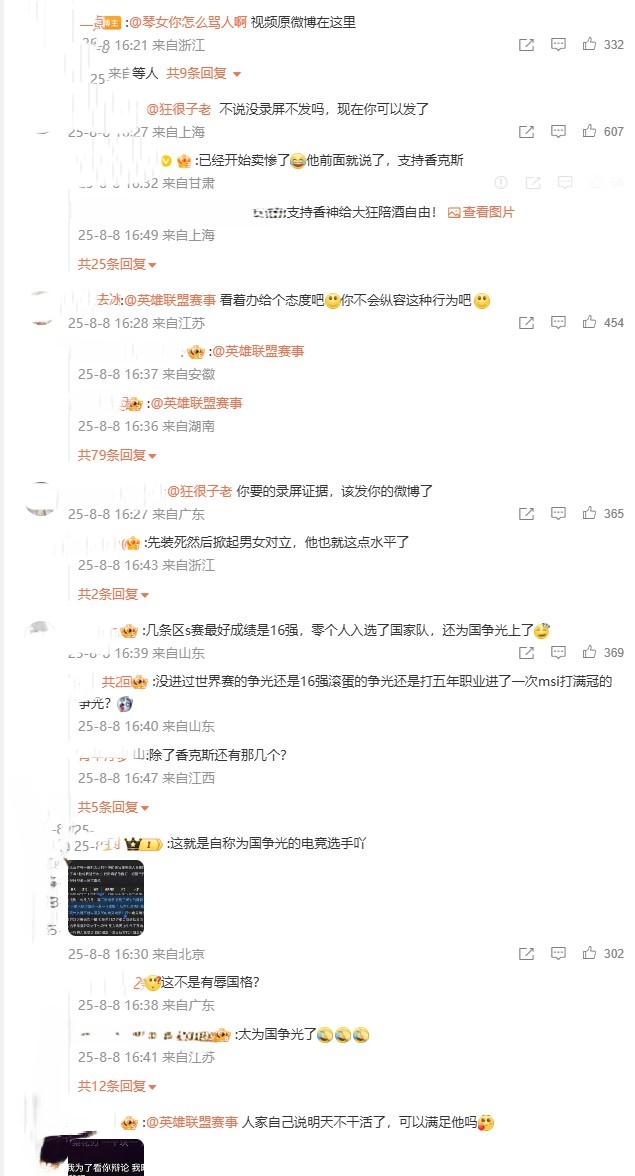Reply to the comment with 607 likes
The width and height of the screenshot is (635, 1176).
(x=558, y=132)
